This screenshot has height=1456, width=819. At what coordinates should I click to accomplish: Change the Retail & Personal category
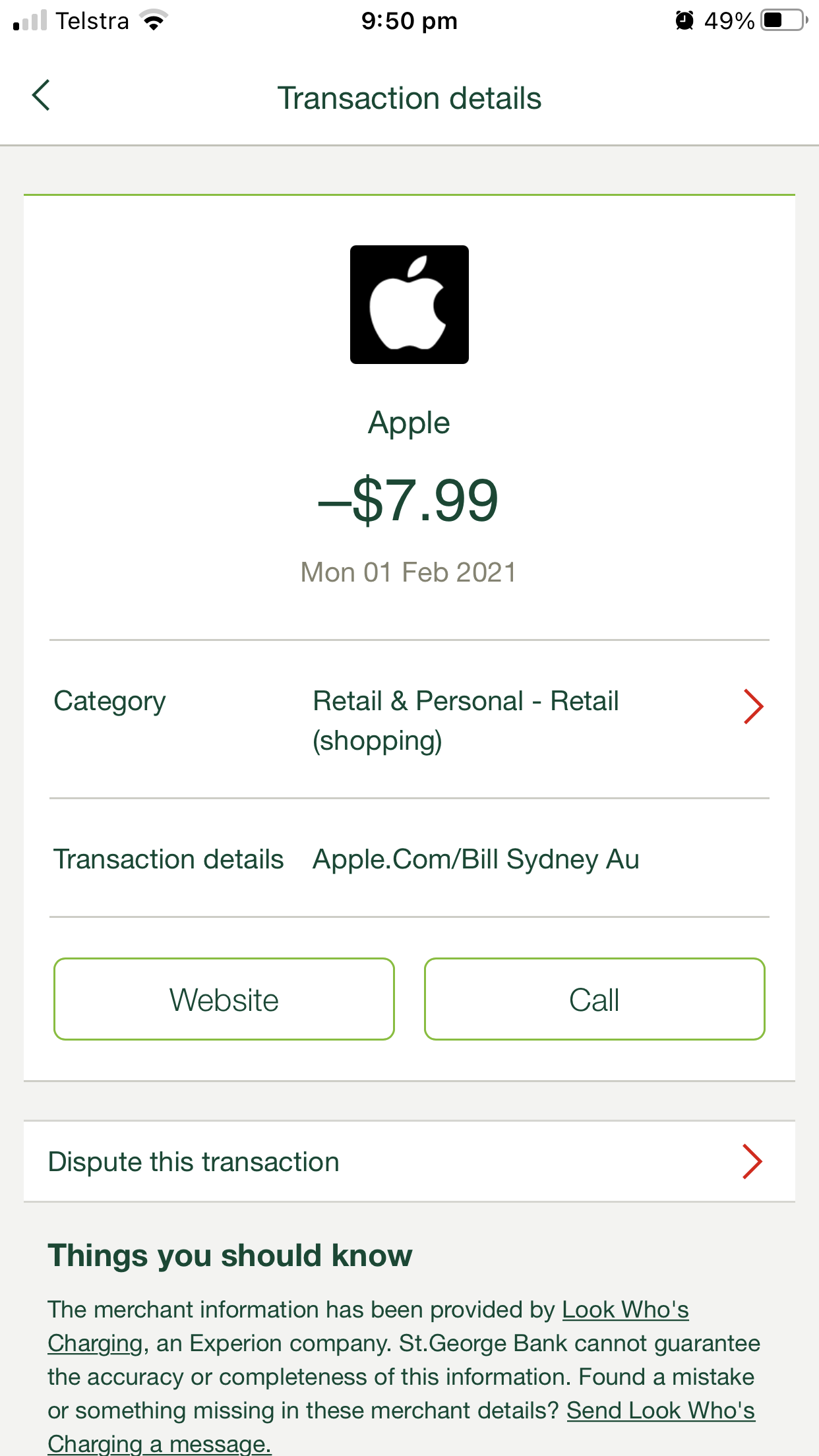point(409,719)
